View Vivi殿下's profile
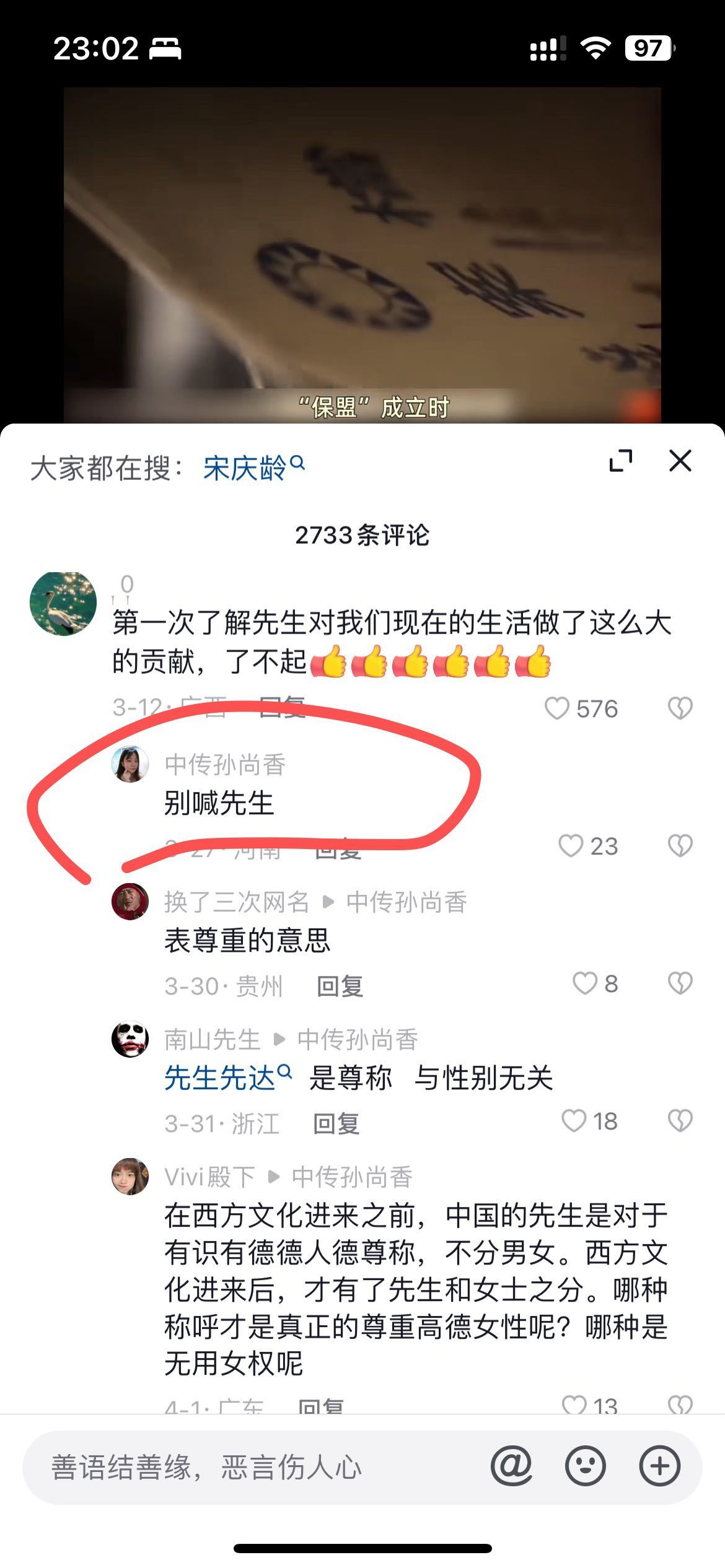725x1568 pixels. [x=130, y=1177]
